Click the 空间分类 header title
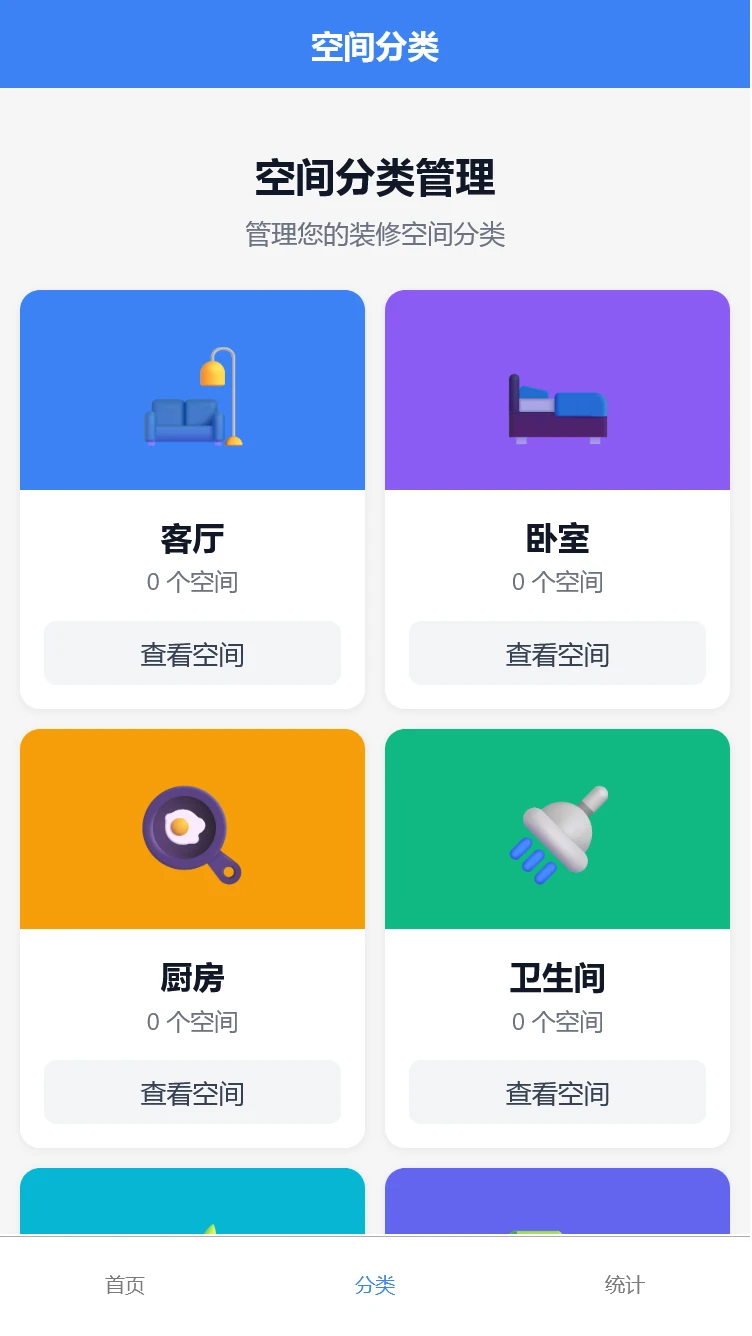 [x=375, y=44]
